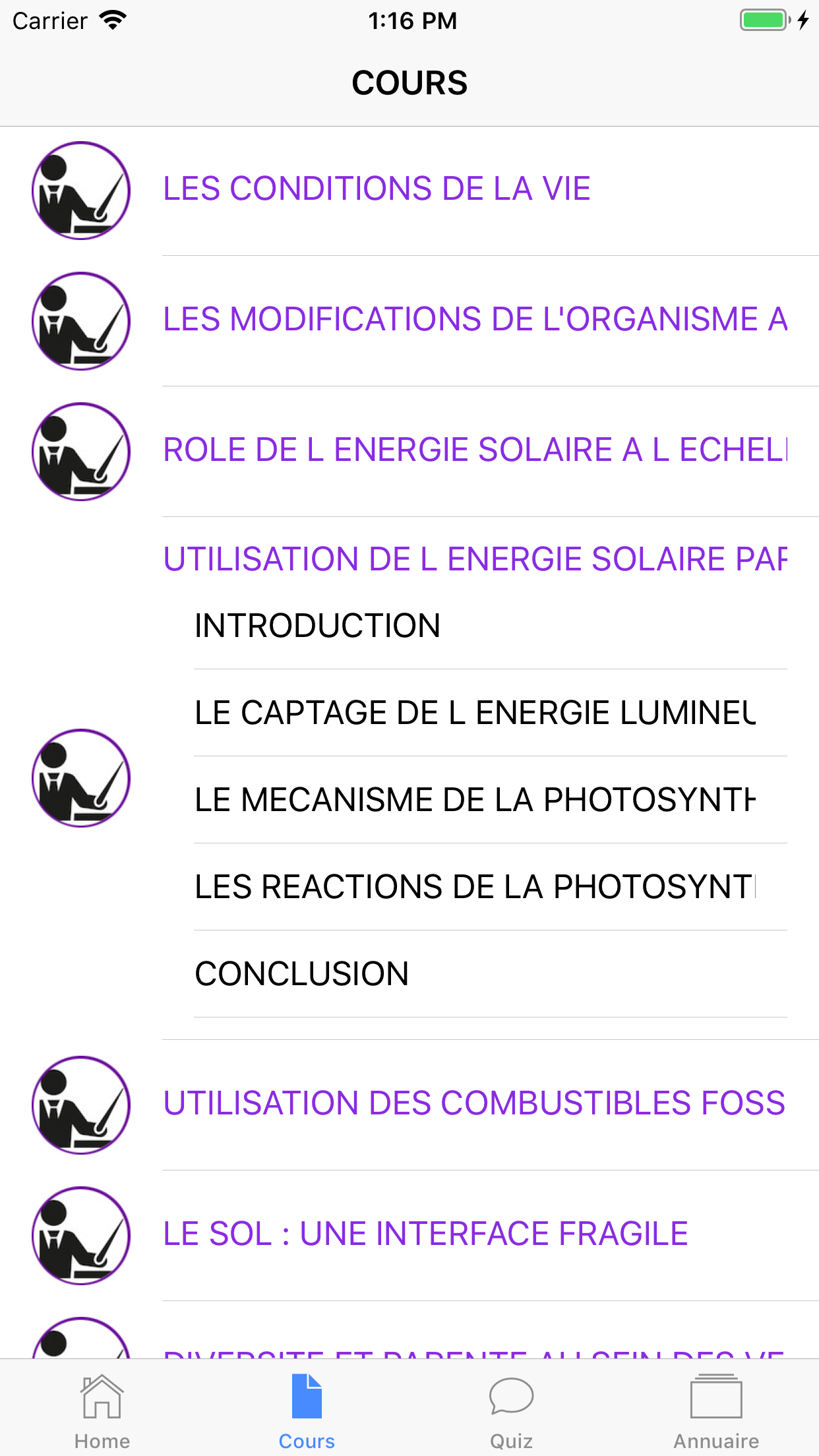Tap the teacher icon beside LES MODIFICATIONS DE L'ORGANISME

tap(81, 321)
